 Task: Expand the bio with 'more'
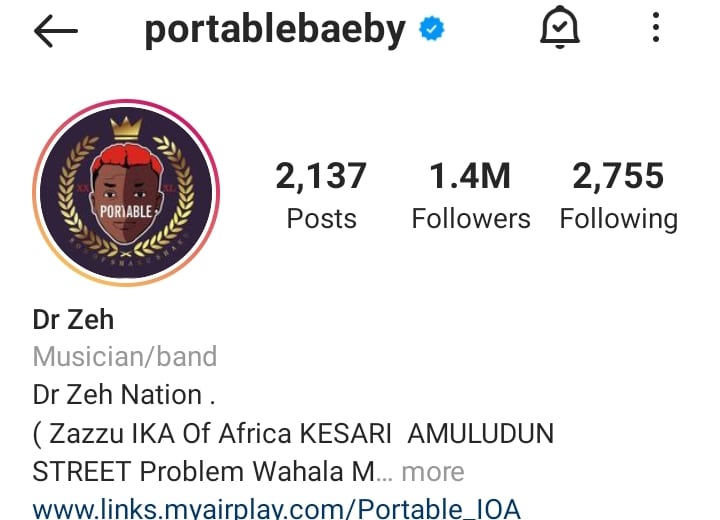[432, 471]
